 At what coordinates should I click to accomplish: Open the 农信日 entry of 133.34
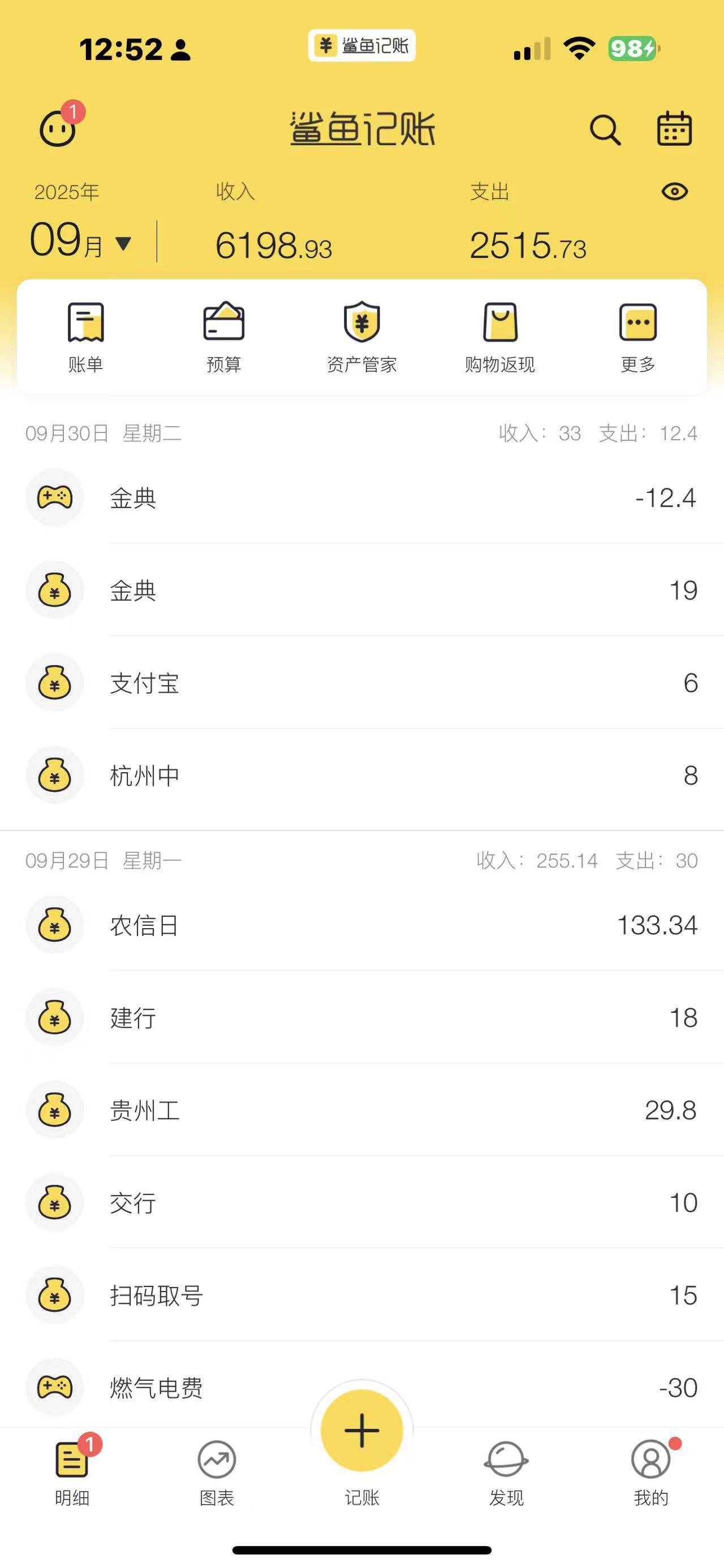(x=361, y=925)
